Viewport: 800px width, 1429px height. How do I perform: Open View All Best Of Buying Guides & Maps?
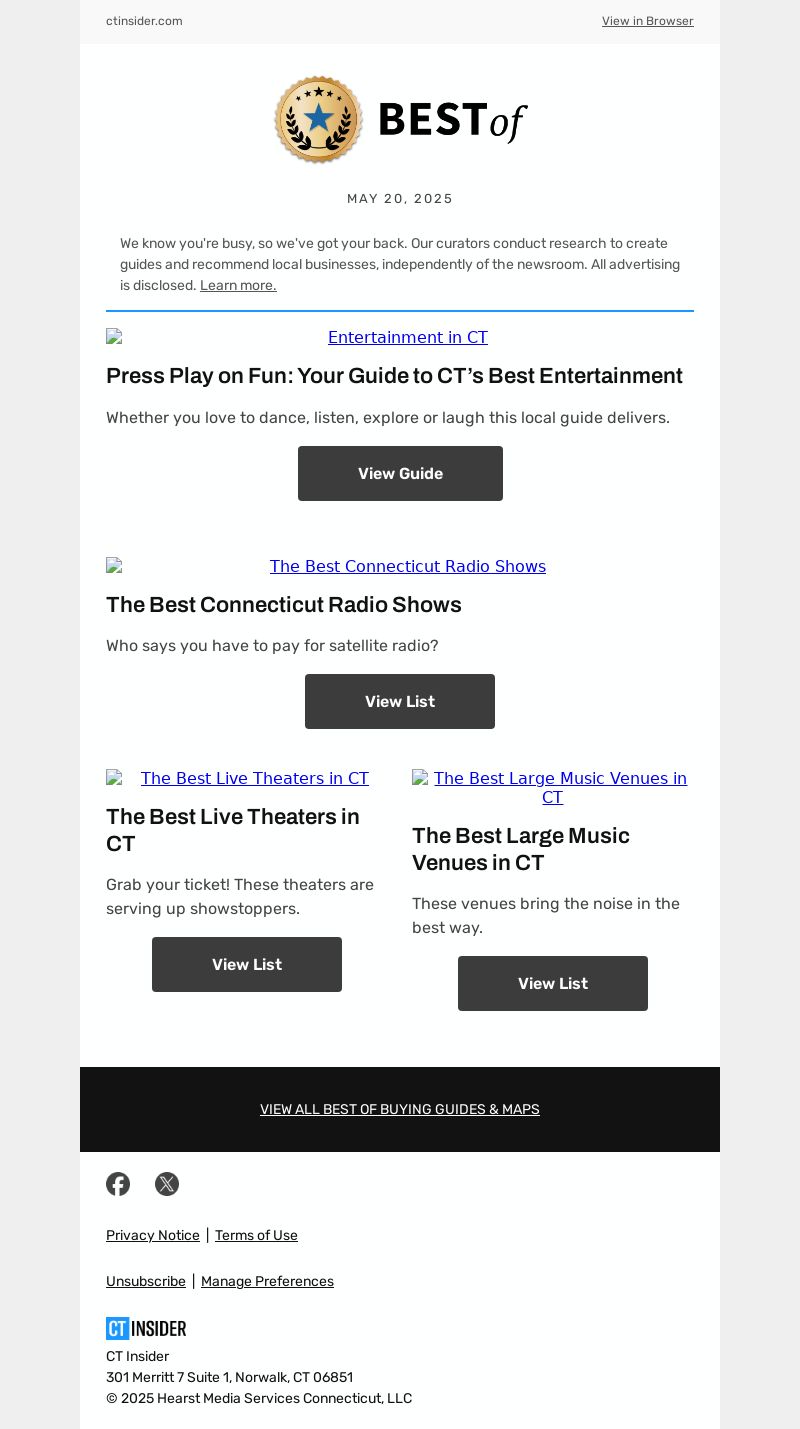click(400, 1109)
